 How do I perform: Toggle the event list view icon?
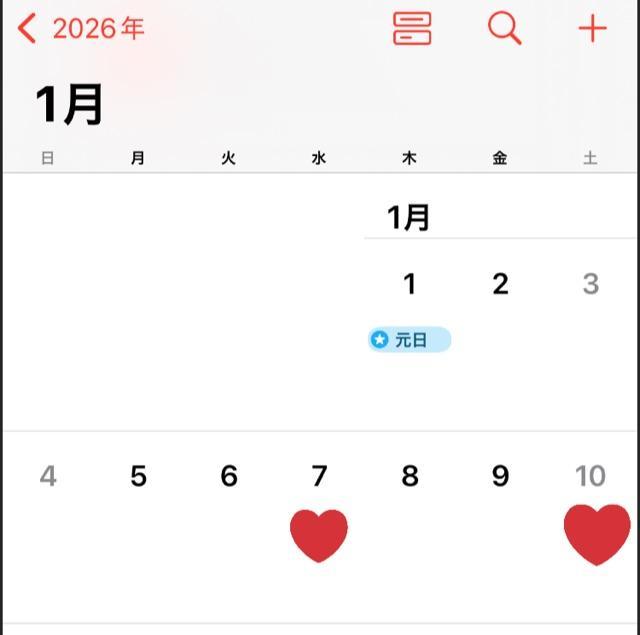(412, 28)
